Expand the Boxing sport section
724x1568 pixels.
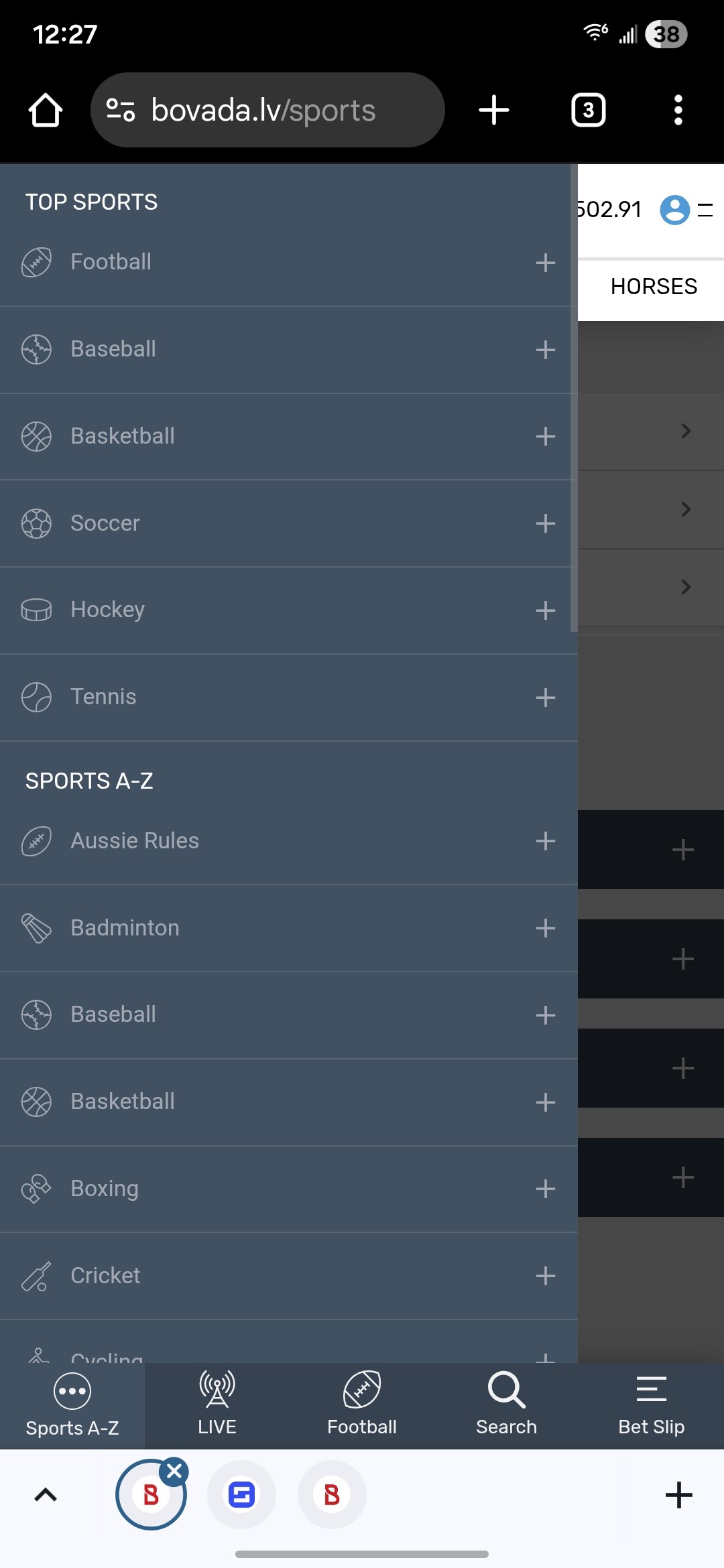545,1189
